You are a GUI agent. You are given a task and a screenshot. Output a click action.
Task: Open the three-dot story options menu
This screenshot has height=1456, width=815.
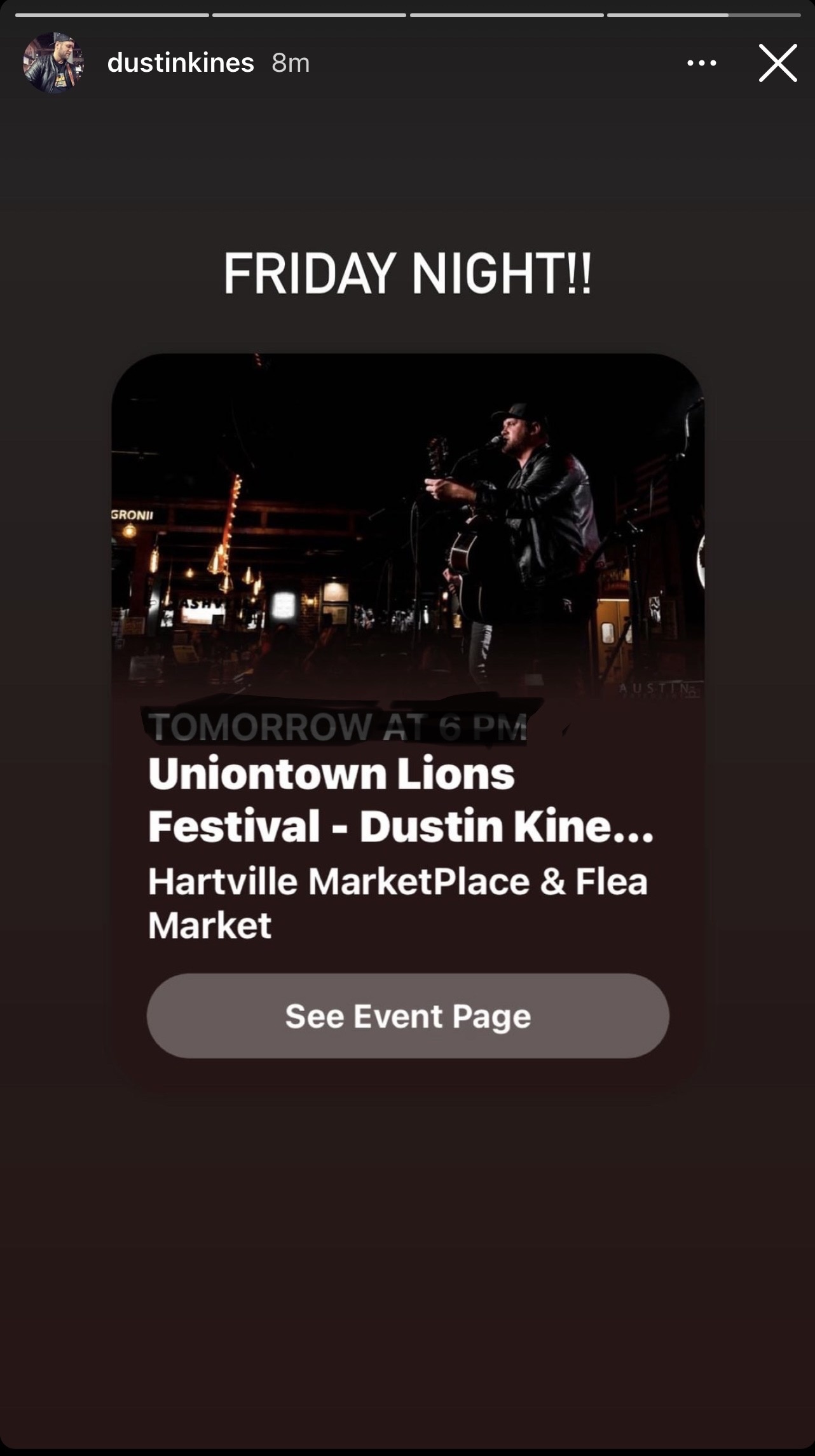tap(702, 63)
